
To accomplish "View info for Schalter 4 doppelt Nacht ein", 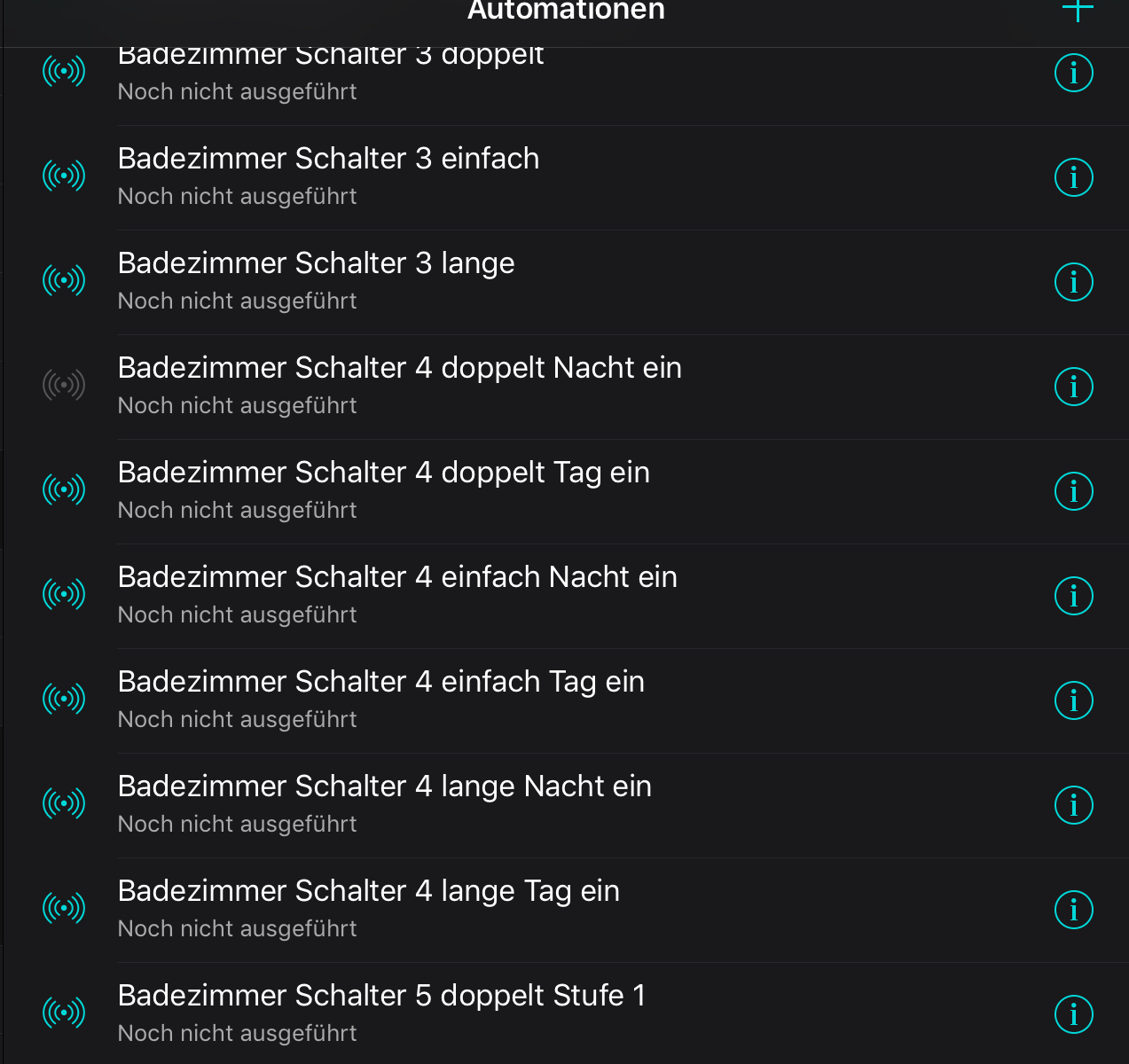I will click(1073, 387).
